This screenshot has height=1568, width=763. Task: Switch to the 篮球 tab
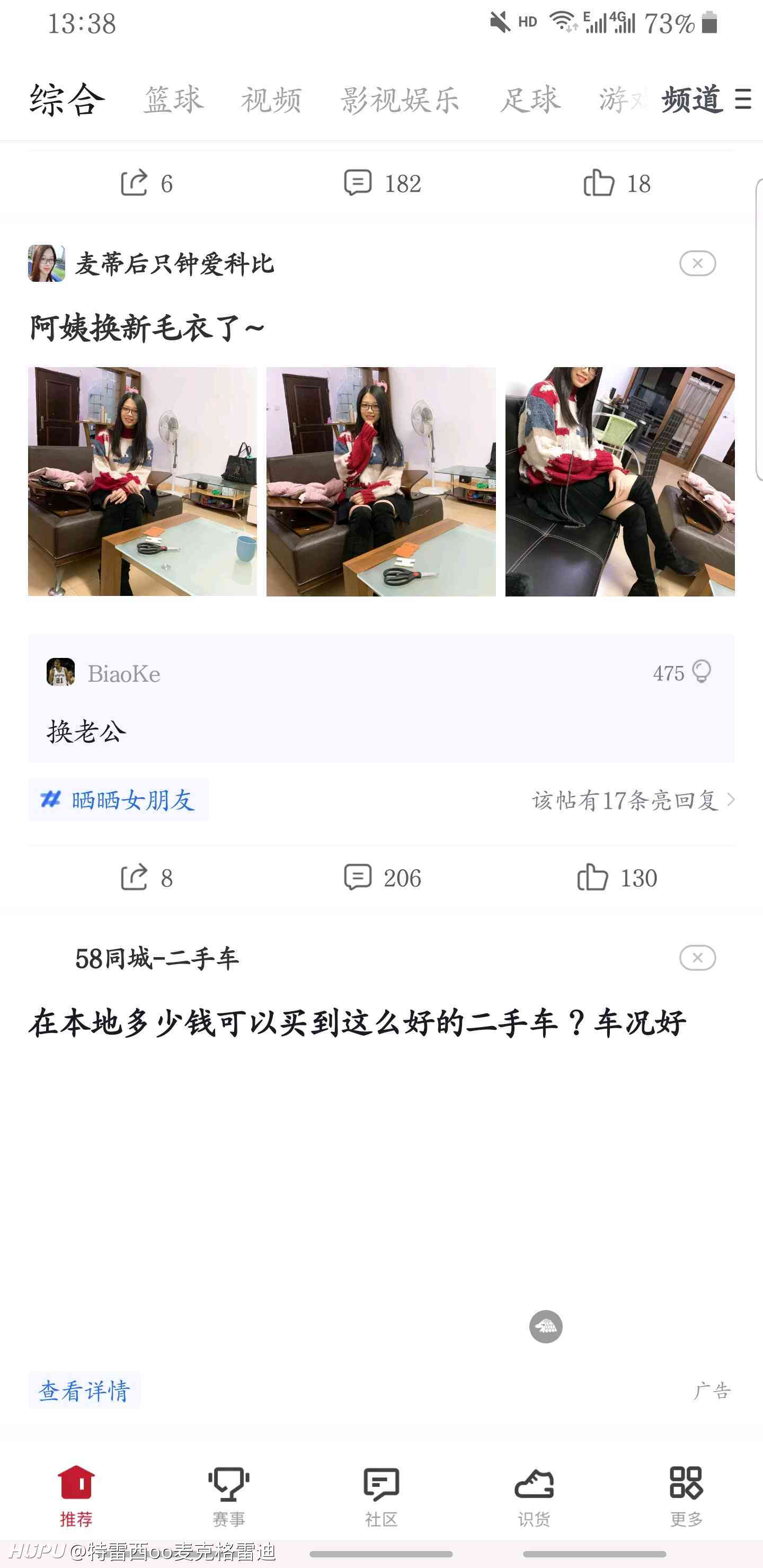pyautogui.click(x=174, y=100)
